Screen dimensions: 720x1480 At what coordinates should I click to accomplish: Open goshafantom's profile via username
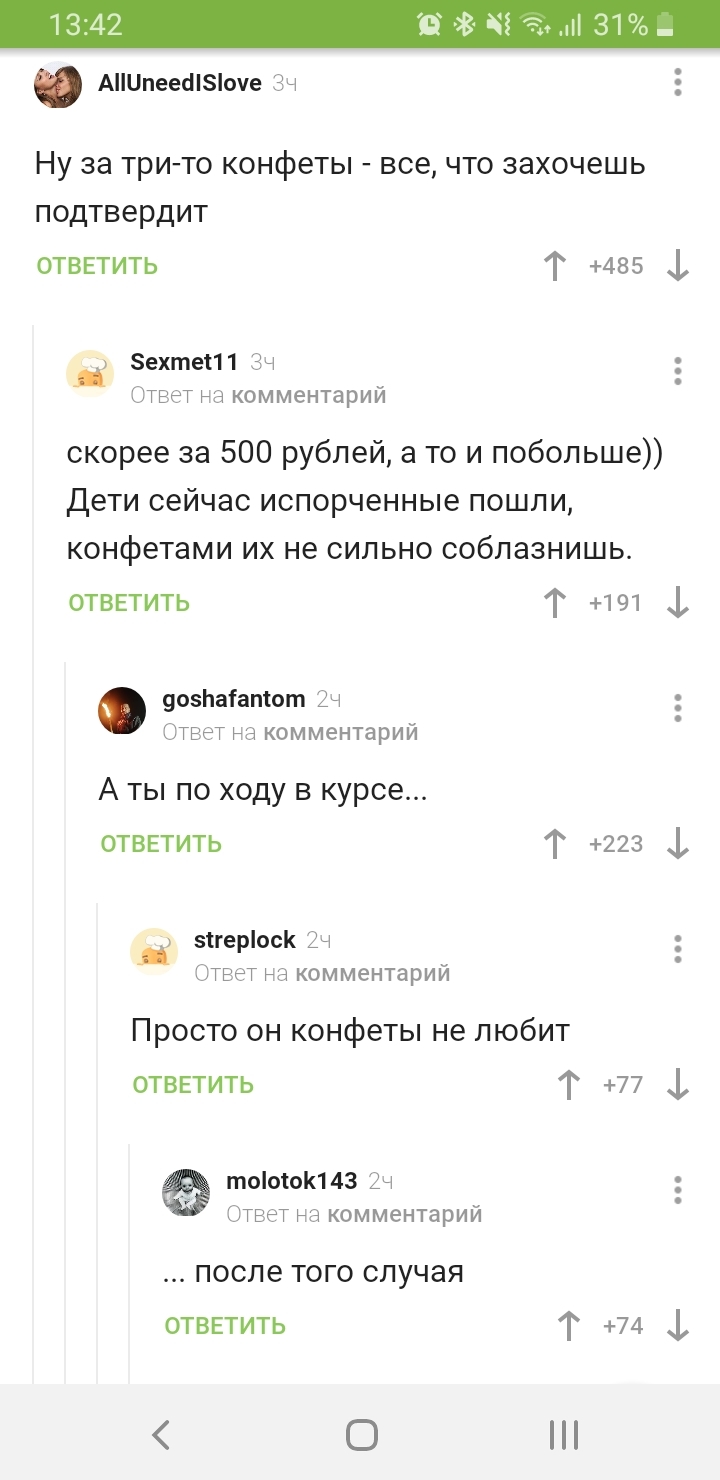tap(233, 700)
